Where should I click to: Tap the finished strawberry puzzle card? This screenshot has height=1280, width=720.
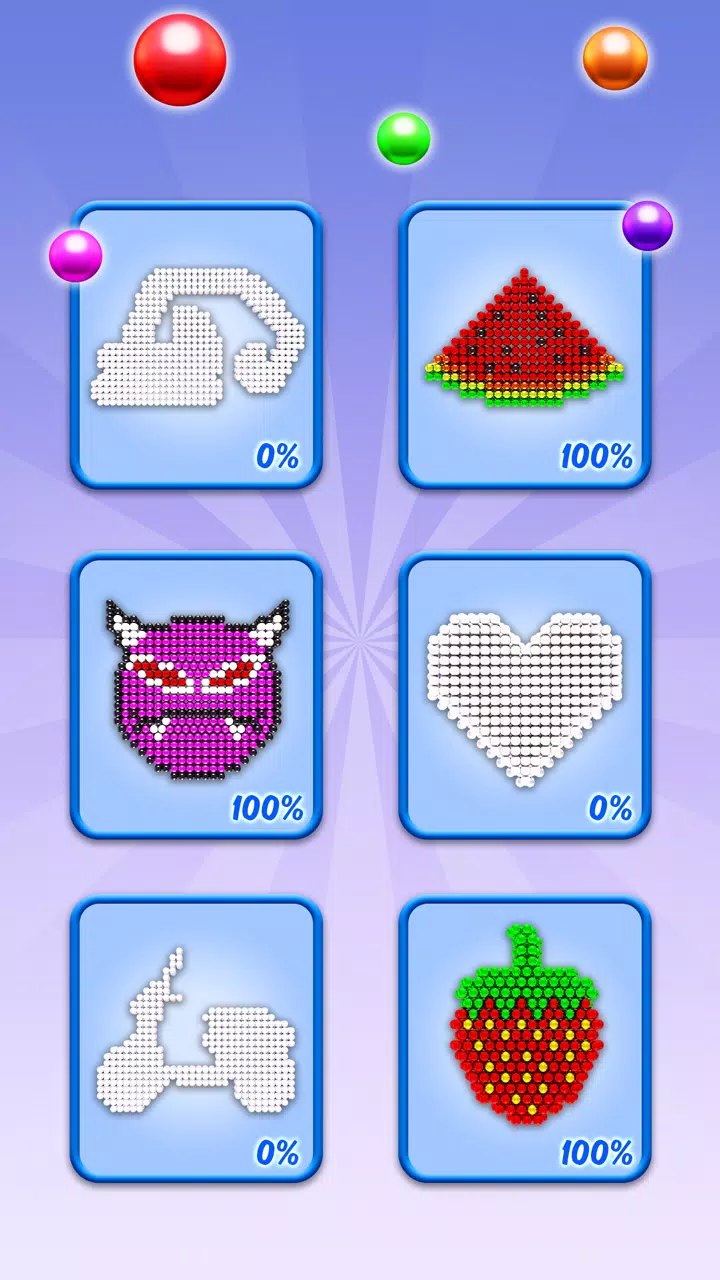[x=525, y=1040]
